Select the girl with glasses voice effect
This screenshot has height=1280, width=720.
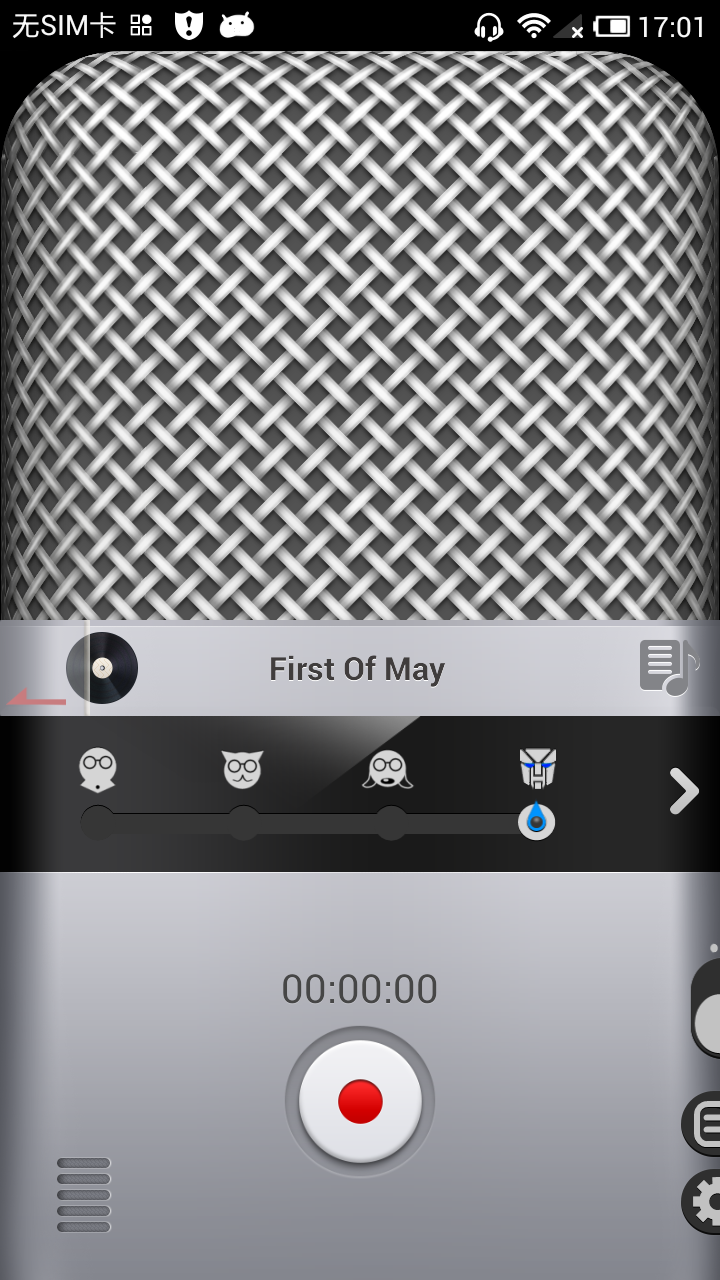(388, 769)
